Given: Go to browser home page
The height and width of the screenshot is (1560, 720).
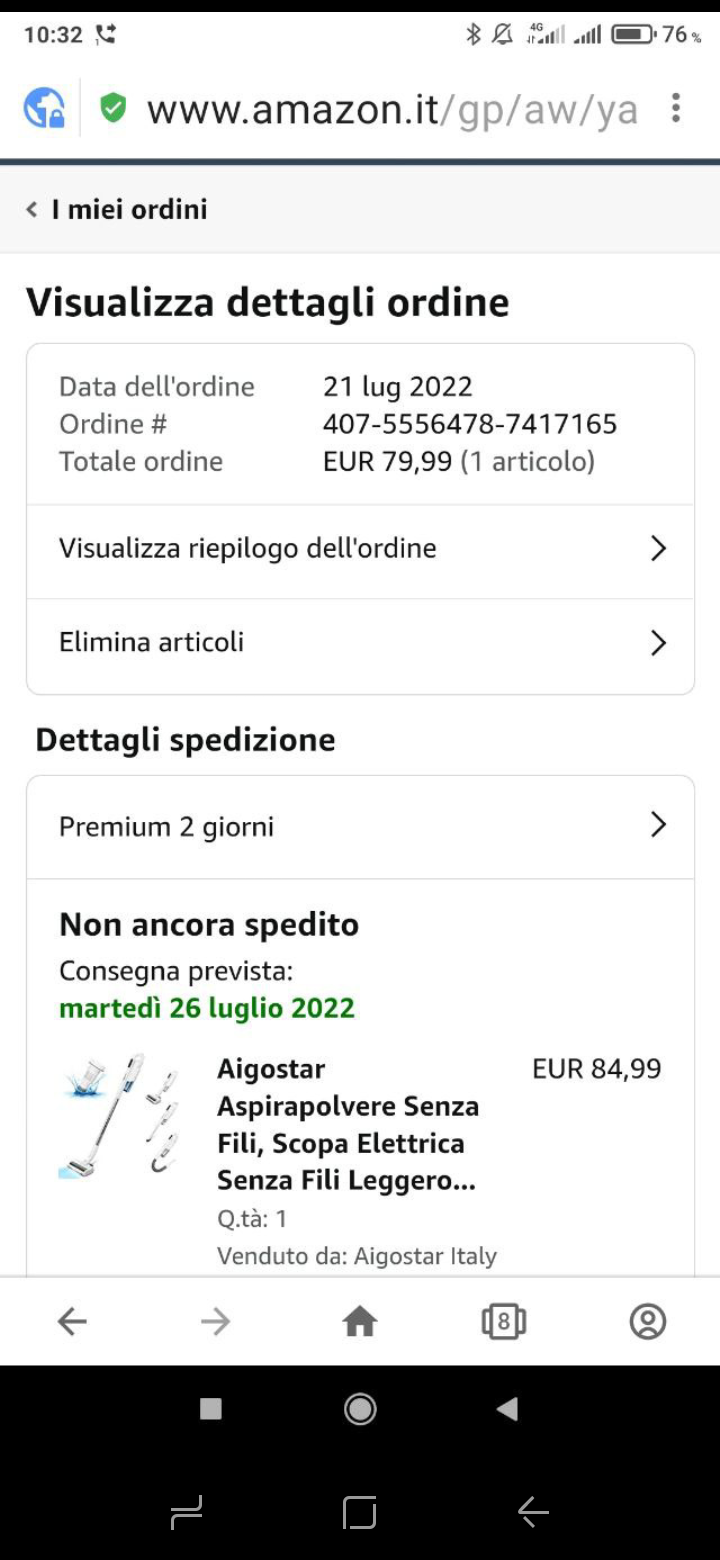Looking at the screenshot, I should (360, 1322).
